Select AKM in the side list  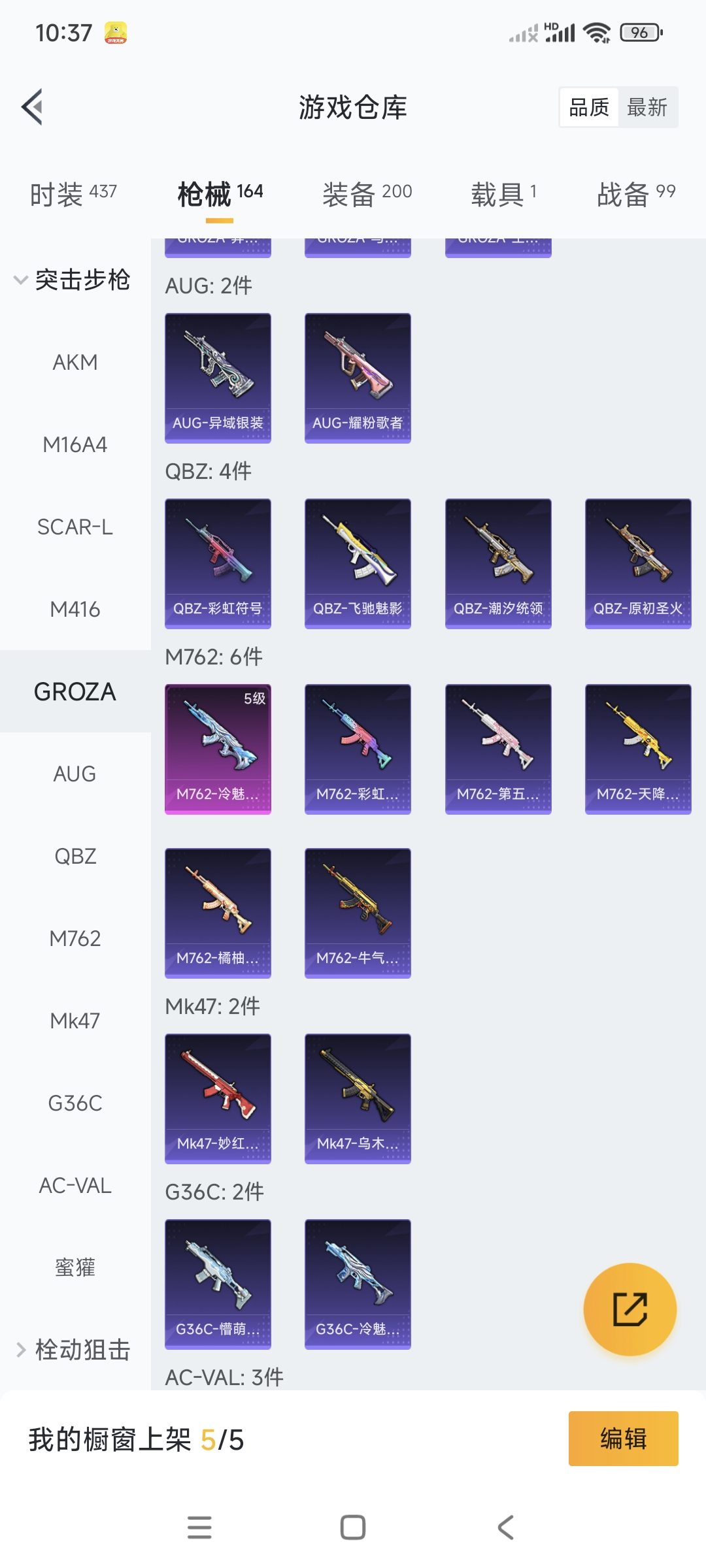(75, 362)
